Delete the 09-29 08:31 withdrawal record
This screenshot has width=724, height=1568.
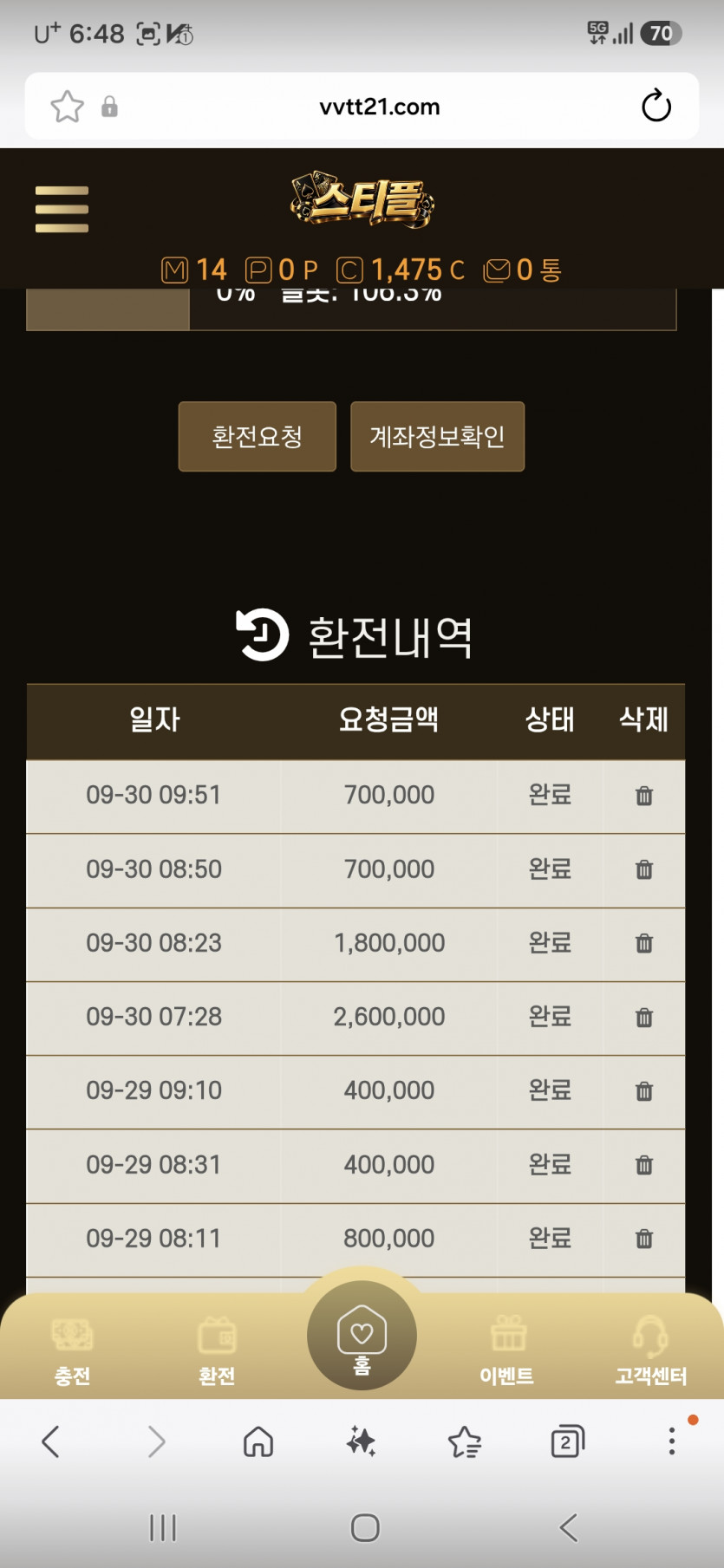[644, 1165]
